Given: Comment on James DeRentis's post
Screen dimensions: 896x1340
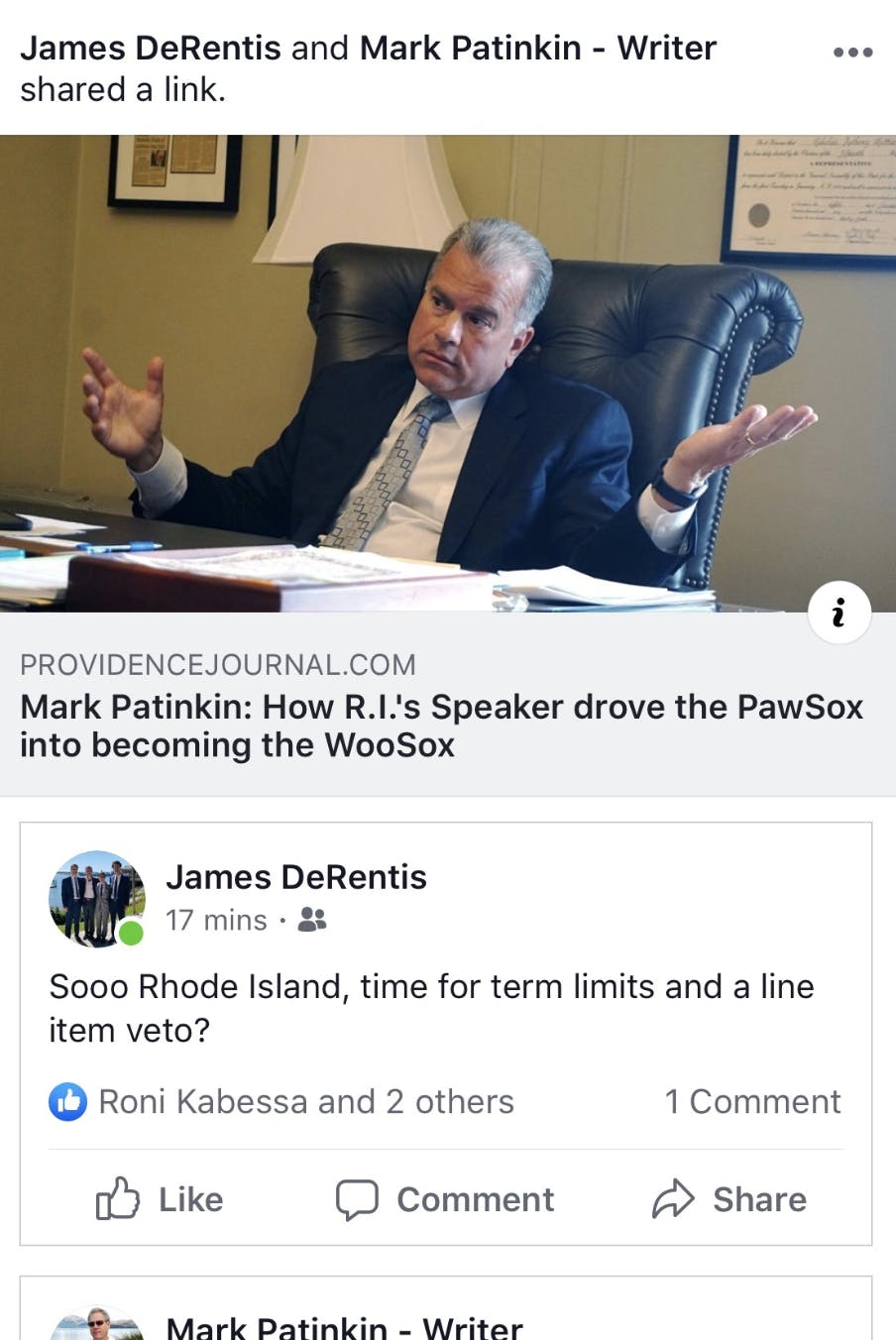Looking at the screenshot, I should pos(445,1199).
